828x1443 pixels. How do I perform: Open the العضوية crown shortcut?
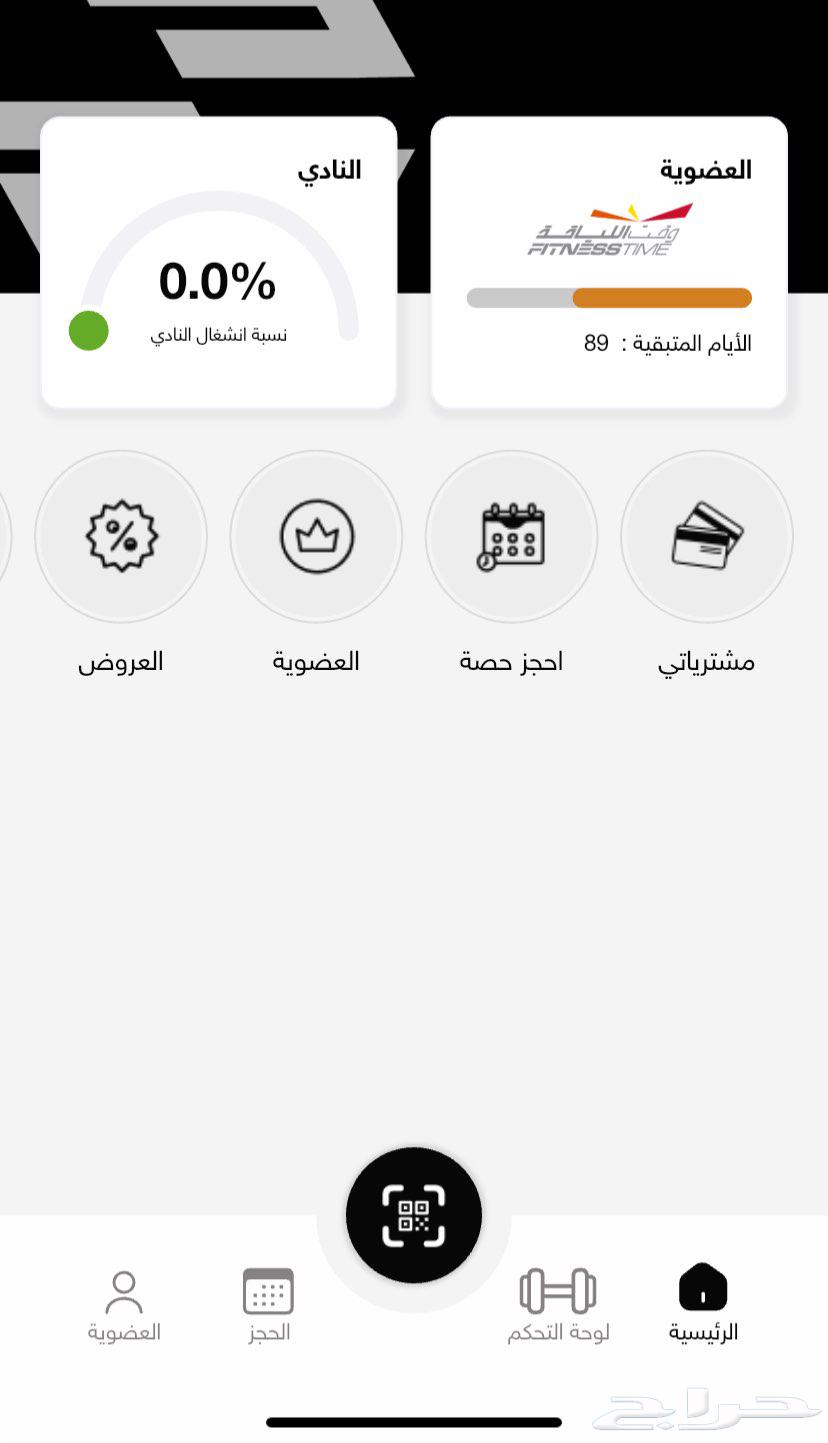tap(316, 537)
